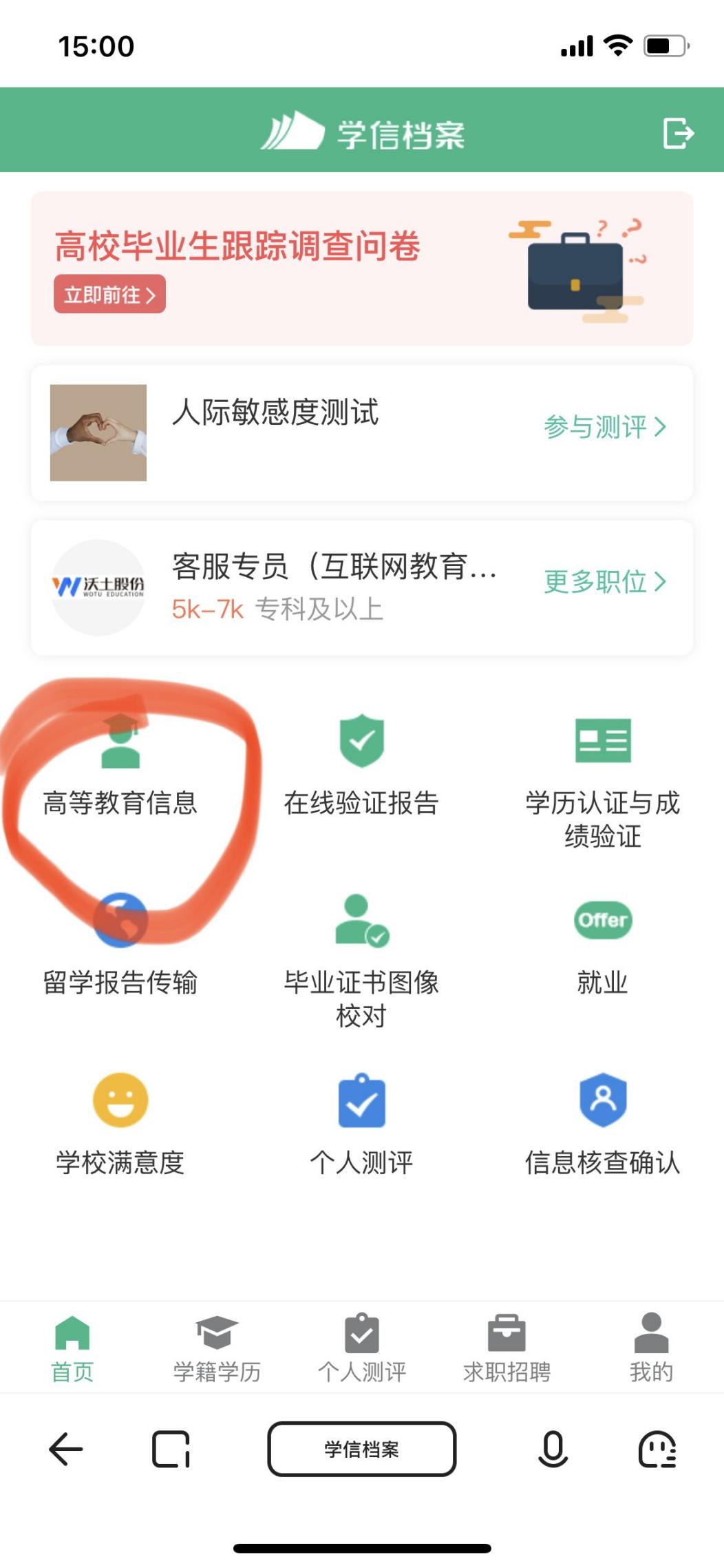Open 留学报告传输
Image resolution: width=724 pixels, height=1568 pixels.
(120, 943)
